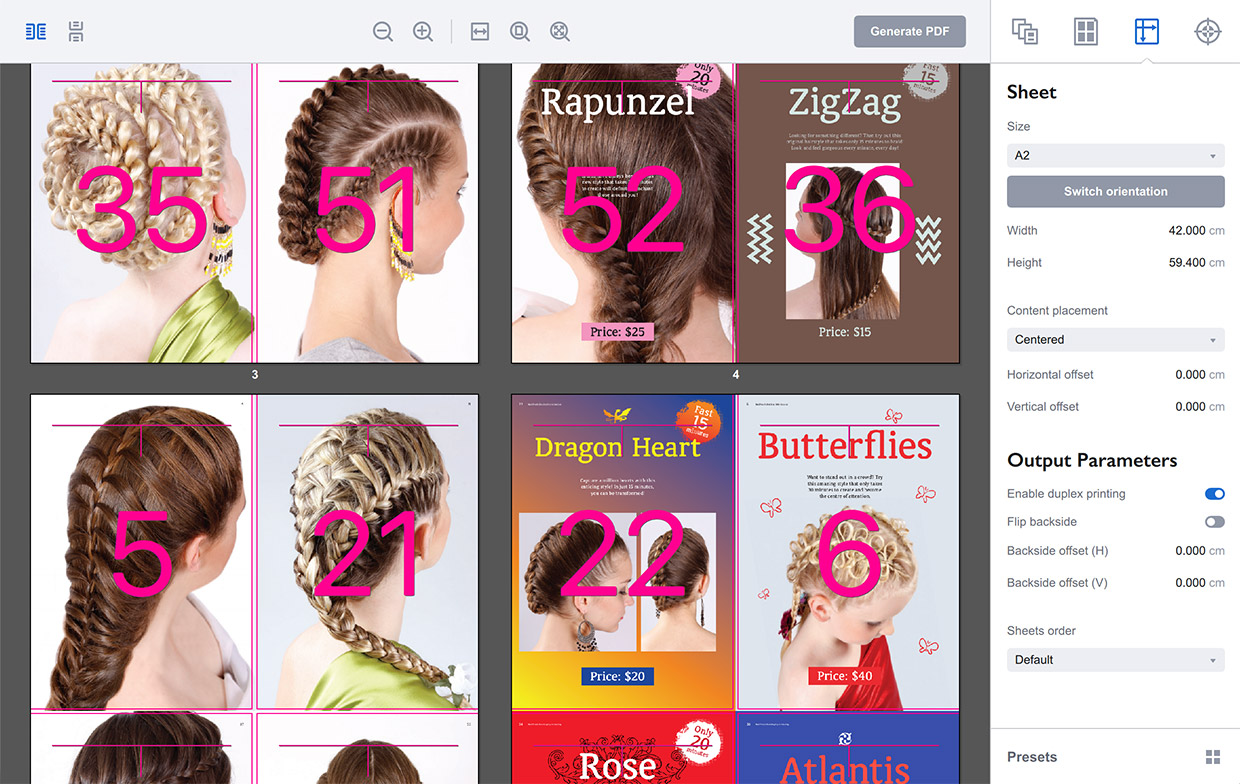Tap the Generate PDF button
Viewport: 1240px width, 784px height.
coord(909,31)
